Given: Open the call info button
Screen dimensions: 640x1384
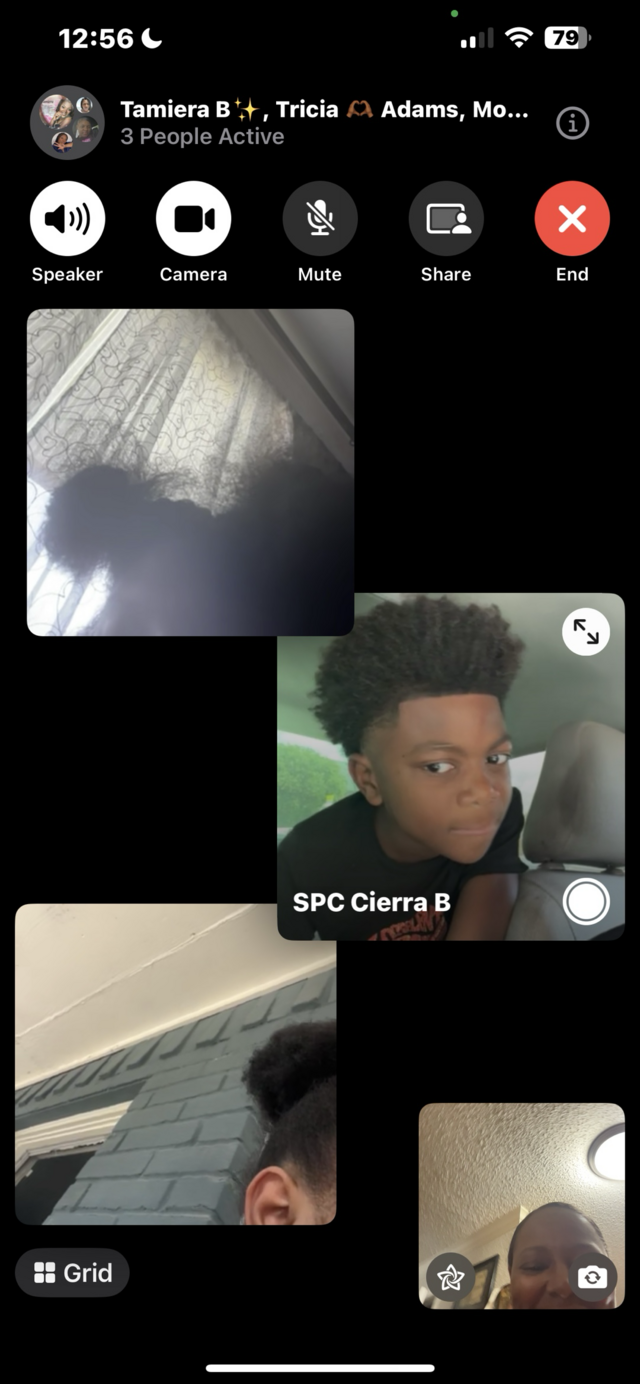Looking at the screenshot, I should click(572, 124).
